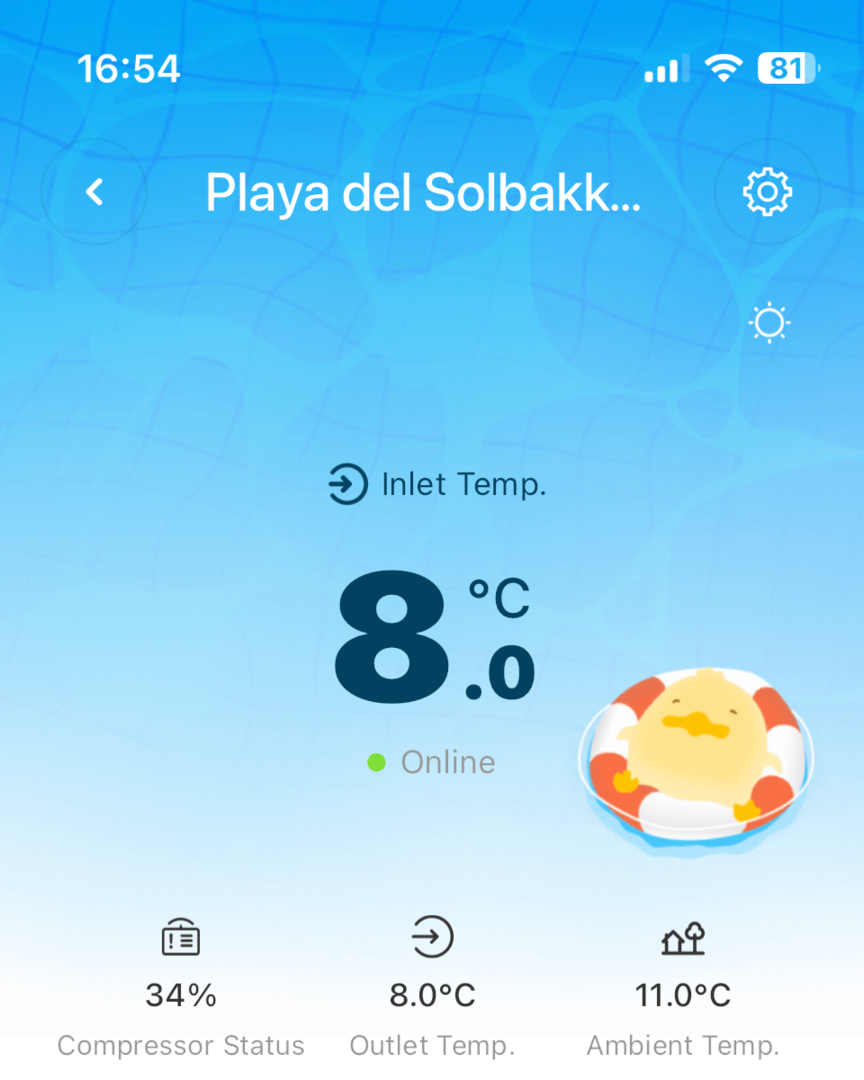Open the device settings gear

click(x=767, y=192)
